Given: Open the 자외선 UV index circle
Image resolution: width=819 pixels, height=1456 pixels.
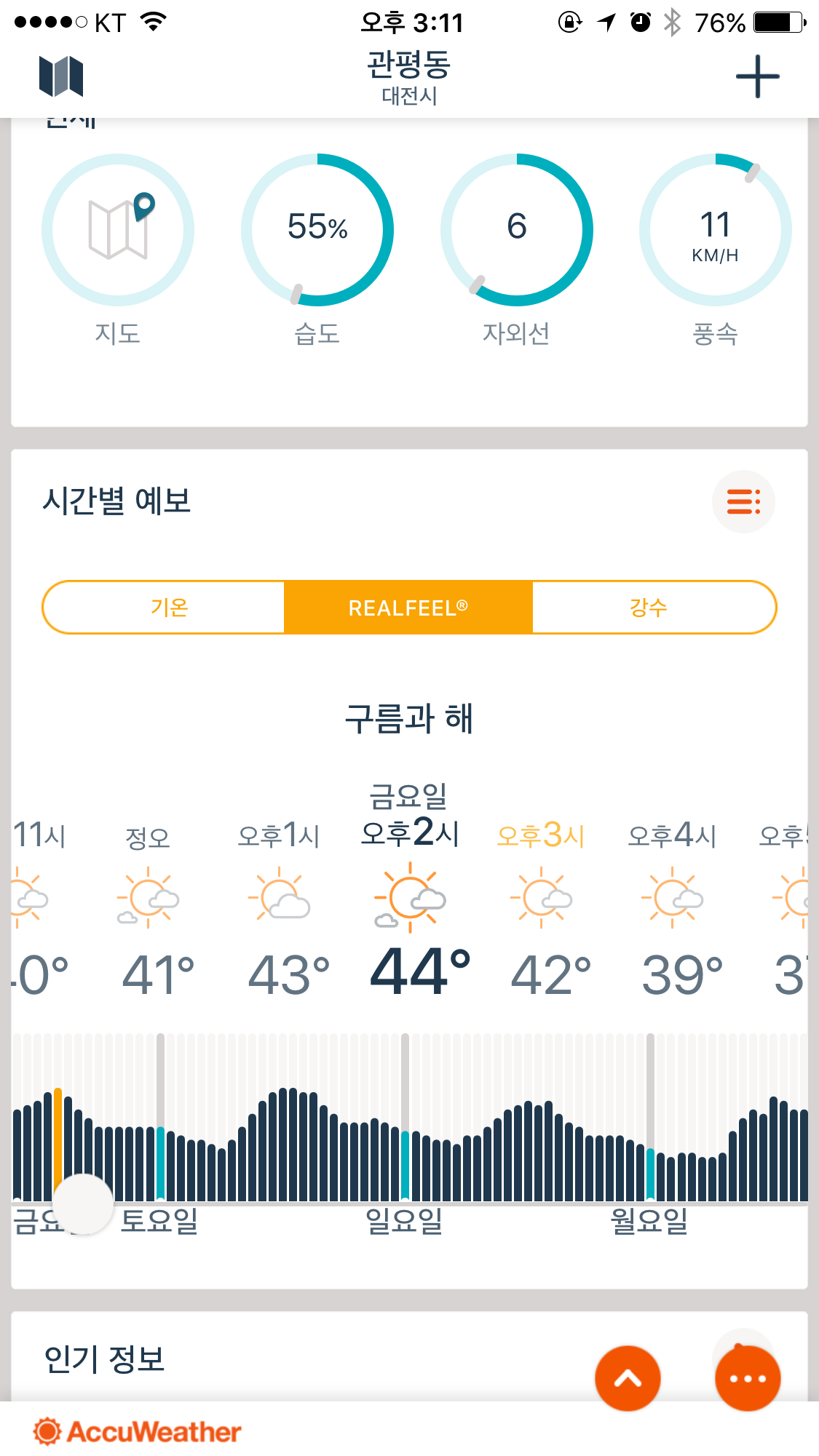Looking at the screenshot, I should point(516,230).
